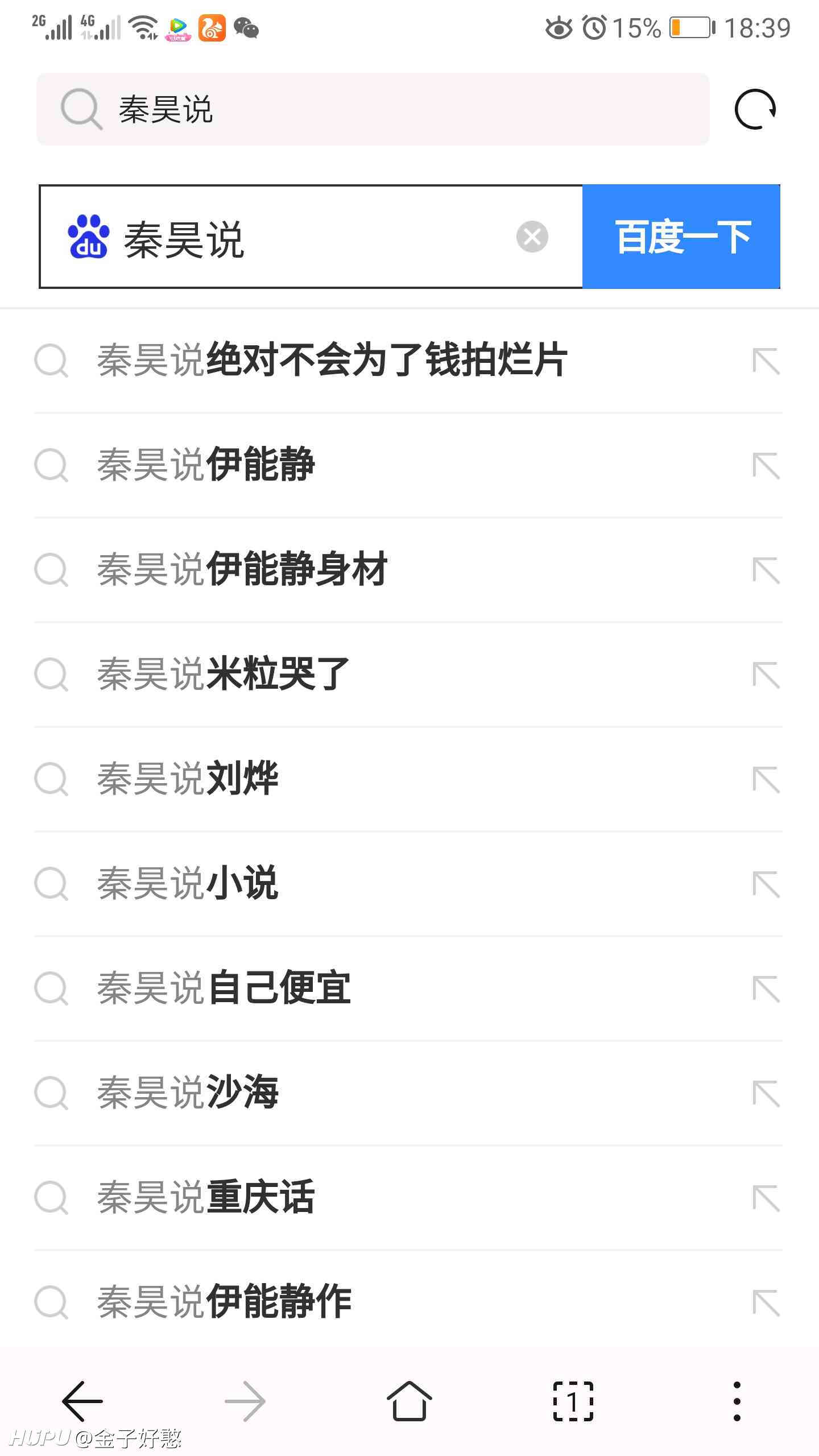Reload the page with refresh icon
This screenshot has height=1456, width=819.
point(755,109)
